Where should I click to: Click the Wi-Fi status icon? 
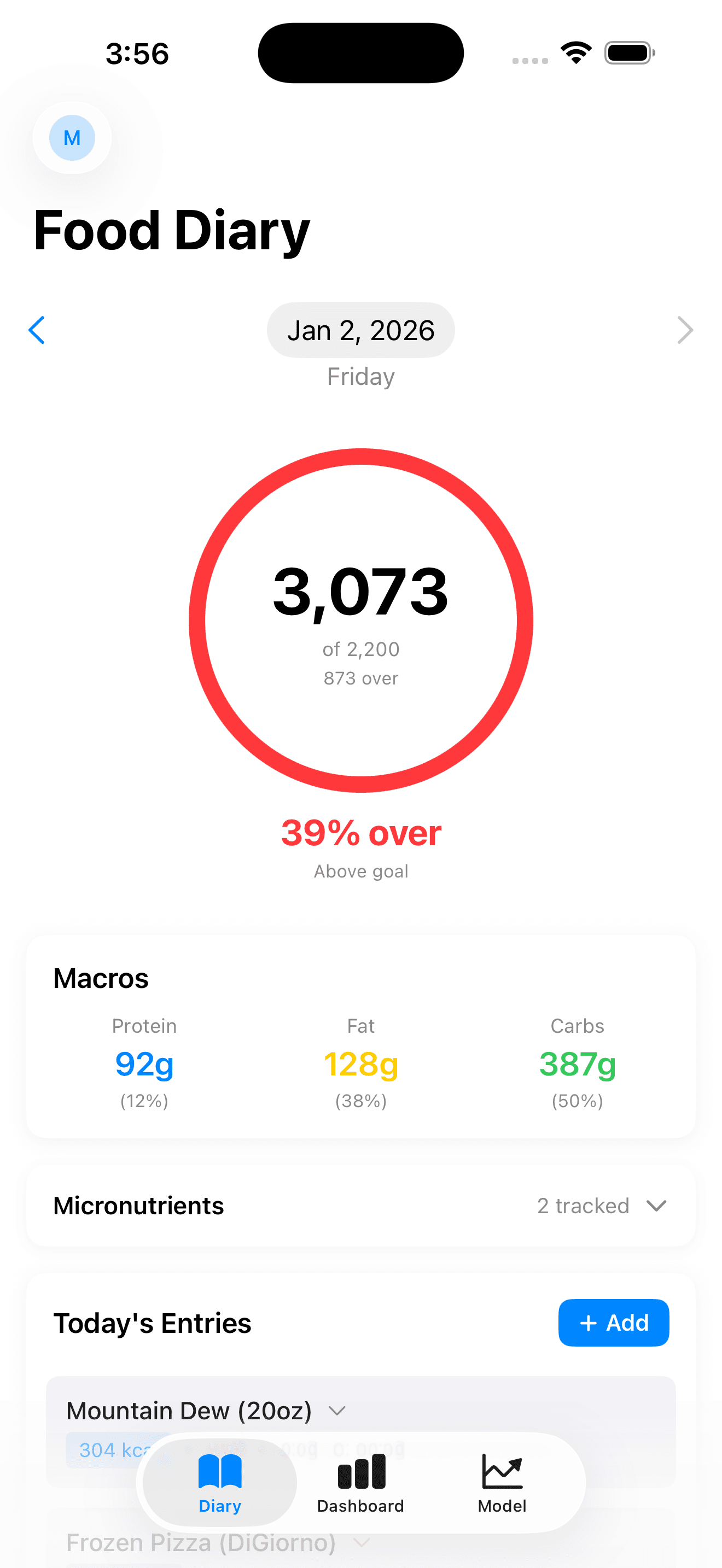coord(575,52)
